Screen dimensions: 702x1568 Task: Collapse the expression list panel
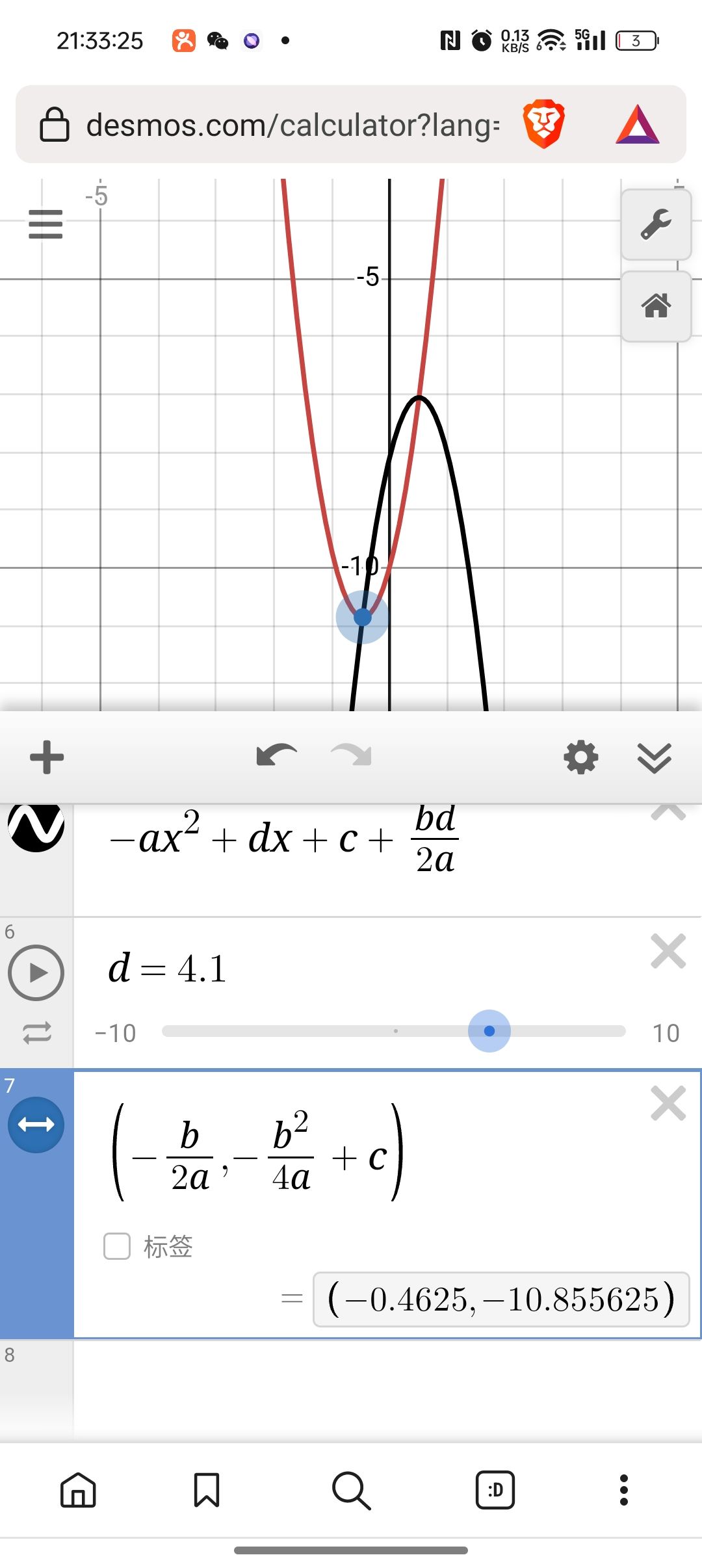pyautogui.click(x=654, y=757)
